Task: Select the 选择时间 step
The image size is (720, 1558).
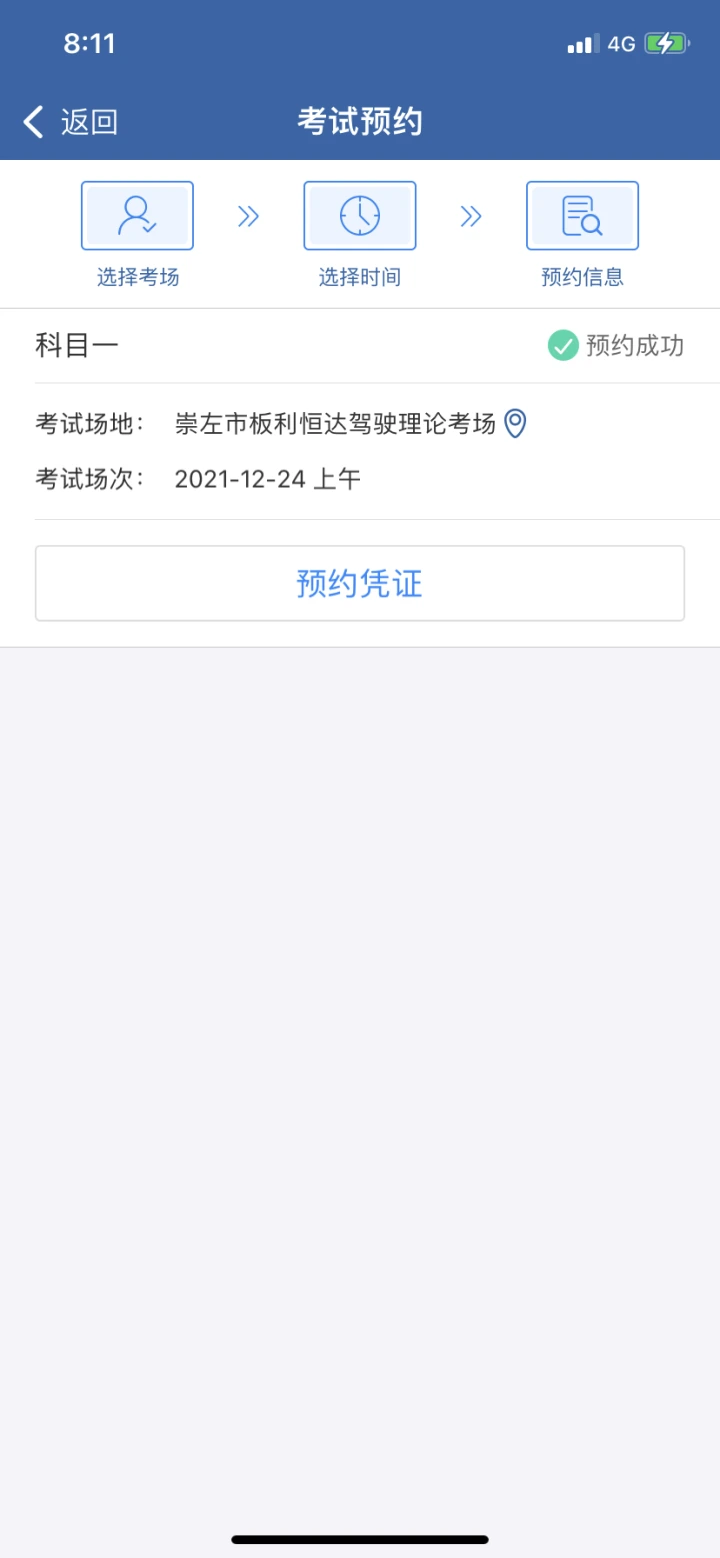Action: pyautogui.click(x=360, y=235)
